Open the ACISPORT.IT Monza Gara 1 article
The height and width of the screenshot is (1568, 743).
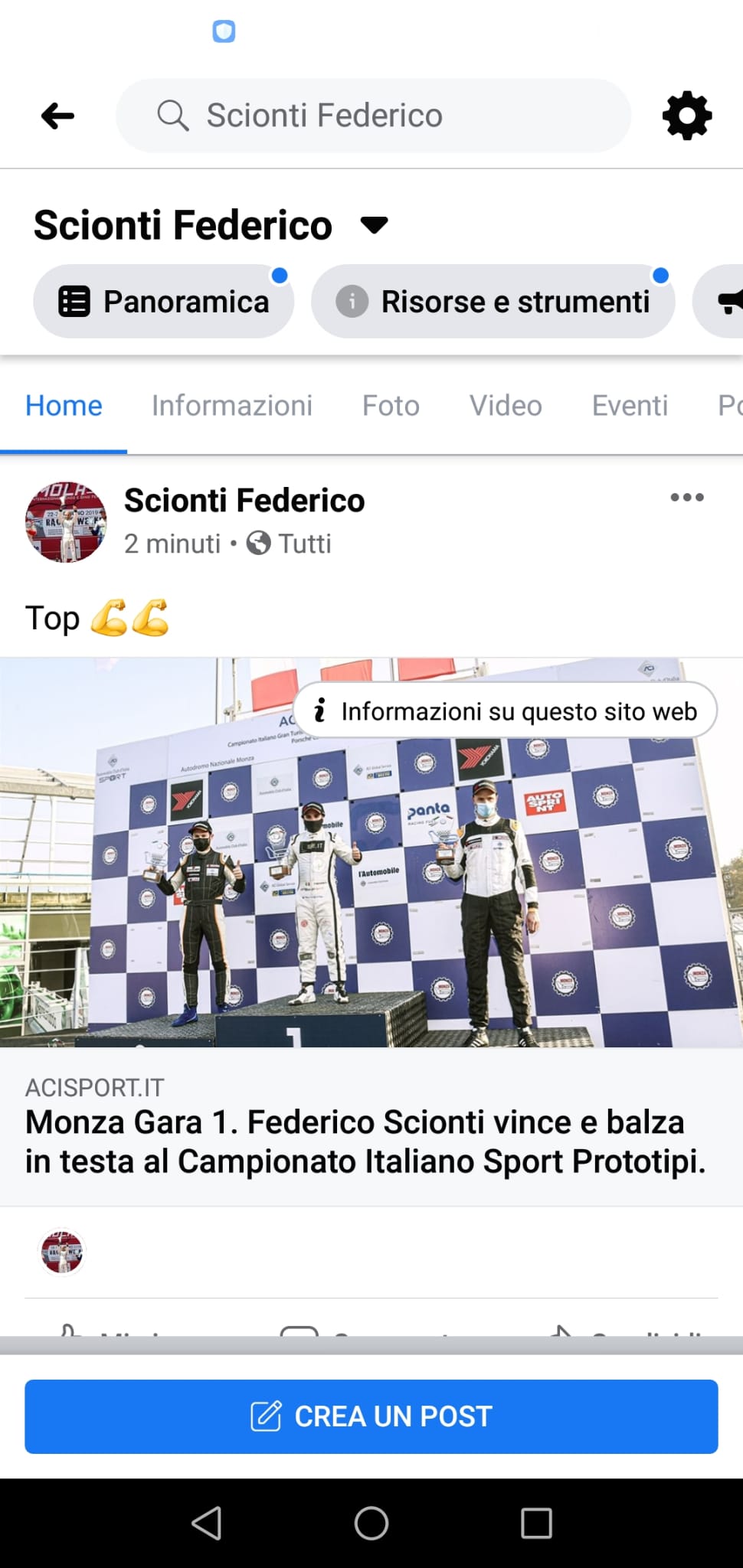coord(371,1127)
